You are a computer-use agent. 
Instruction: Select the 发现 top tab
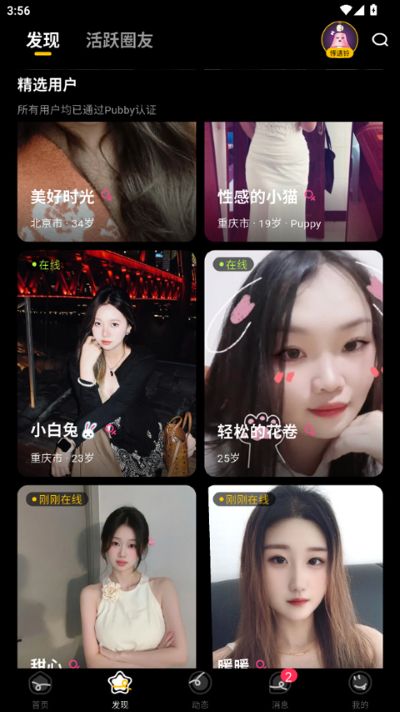[x=43, y=40]
